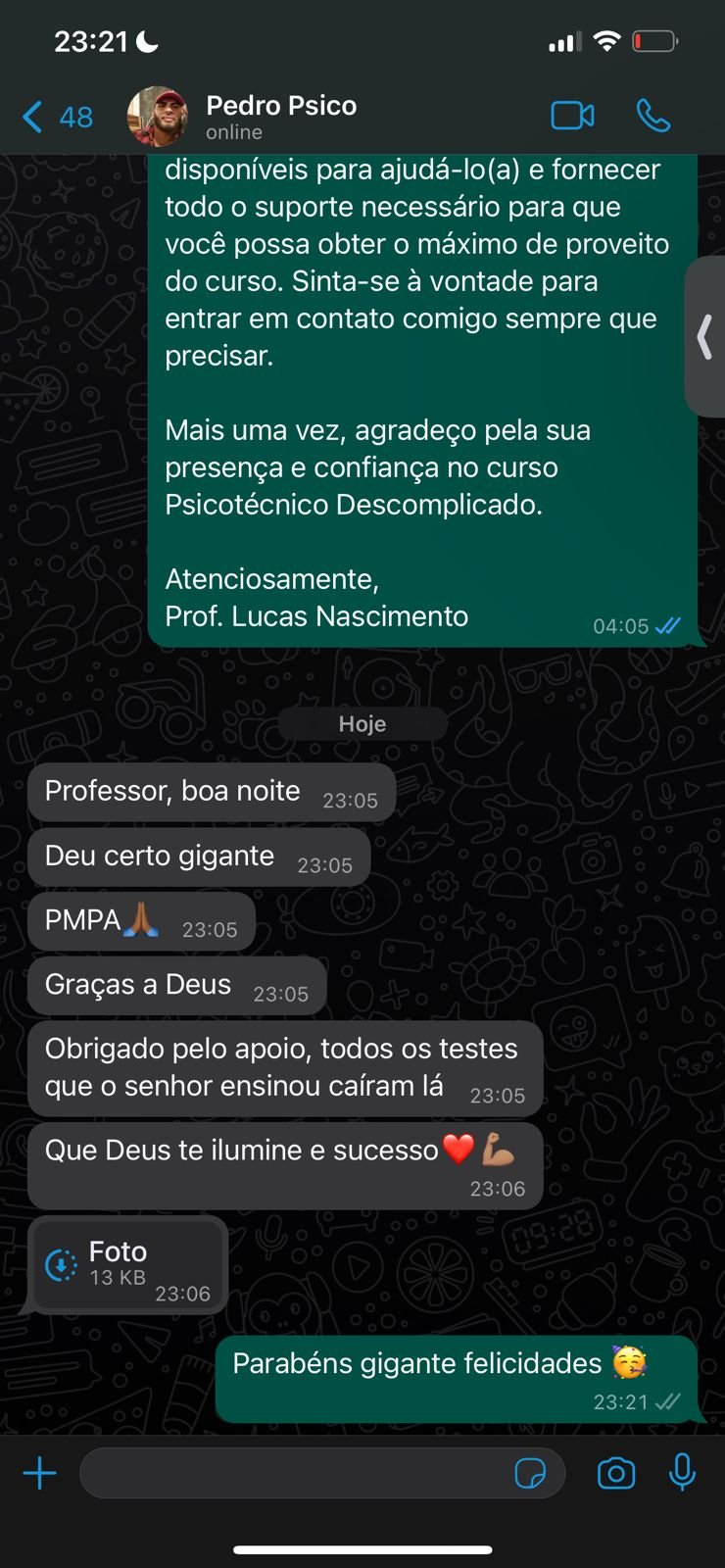Go back to the chat list
725x1568 pixels.
(x=56, y=117)
